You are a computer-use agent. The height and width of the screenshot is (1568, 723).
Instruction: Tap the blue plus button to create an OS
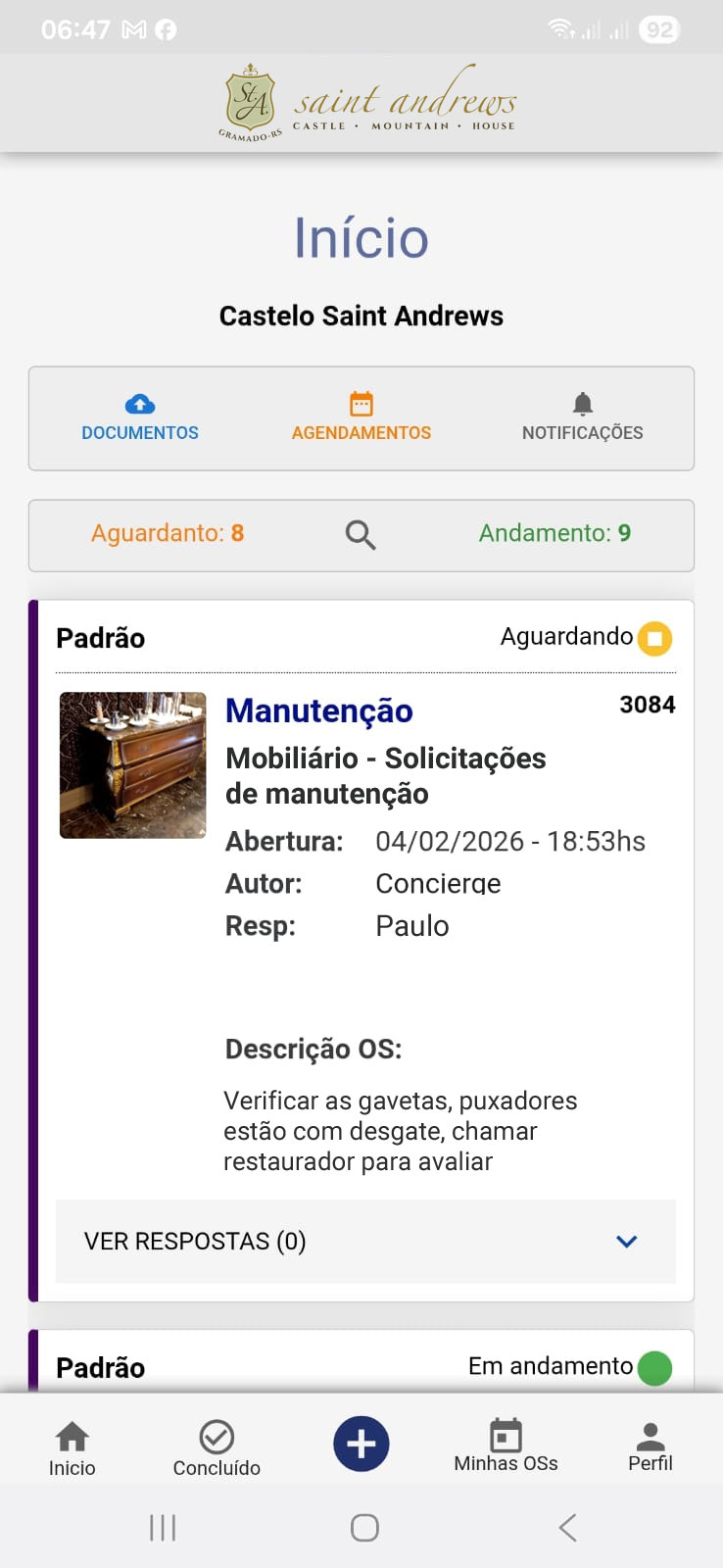point(361,1444)
